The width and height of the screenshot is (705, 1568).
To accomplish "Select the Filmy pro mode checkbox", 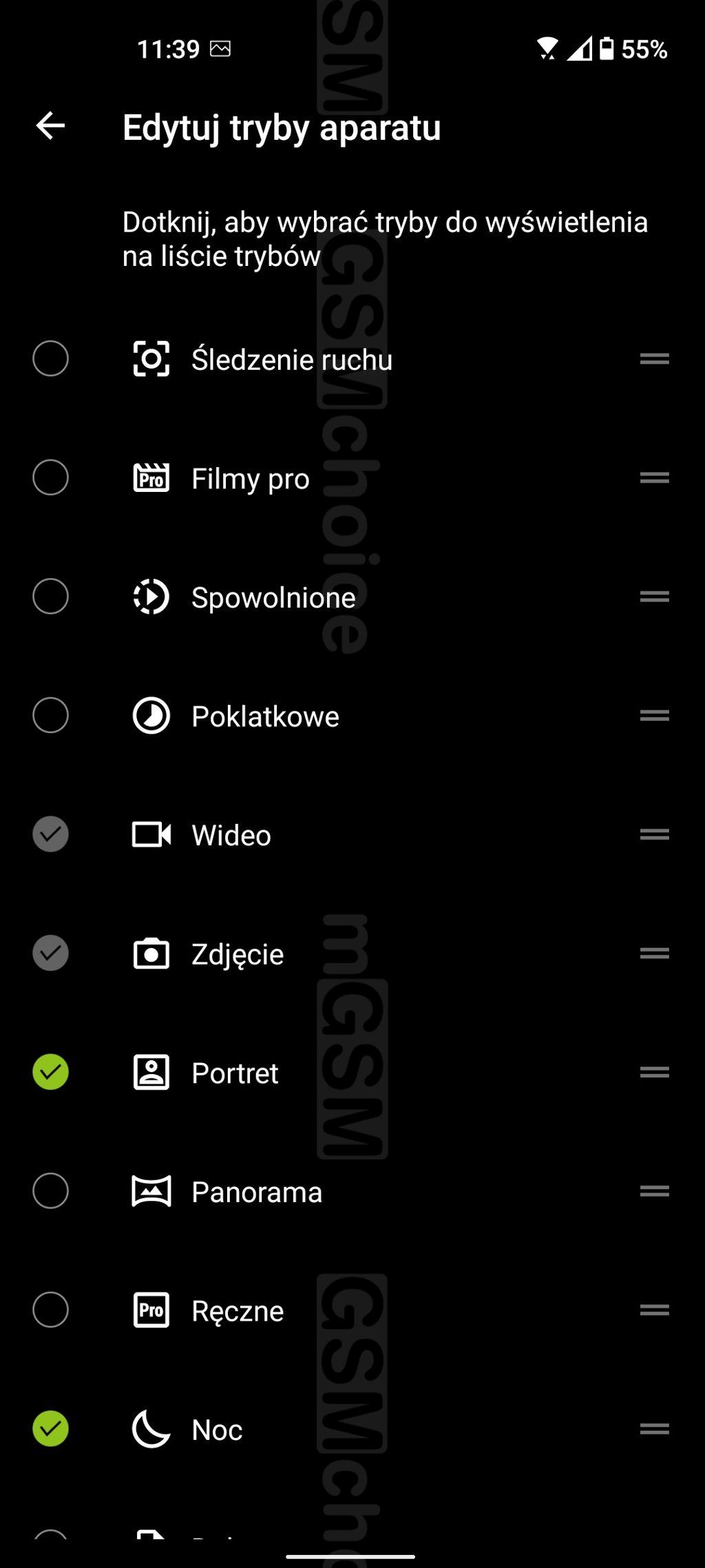I will click(x=50, y=477).
